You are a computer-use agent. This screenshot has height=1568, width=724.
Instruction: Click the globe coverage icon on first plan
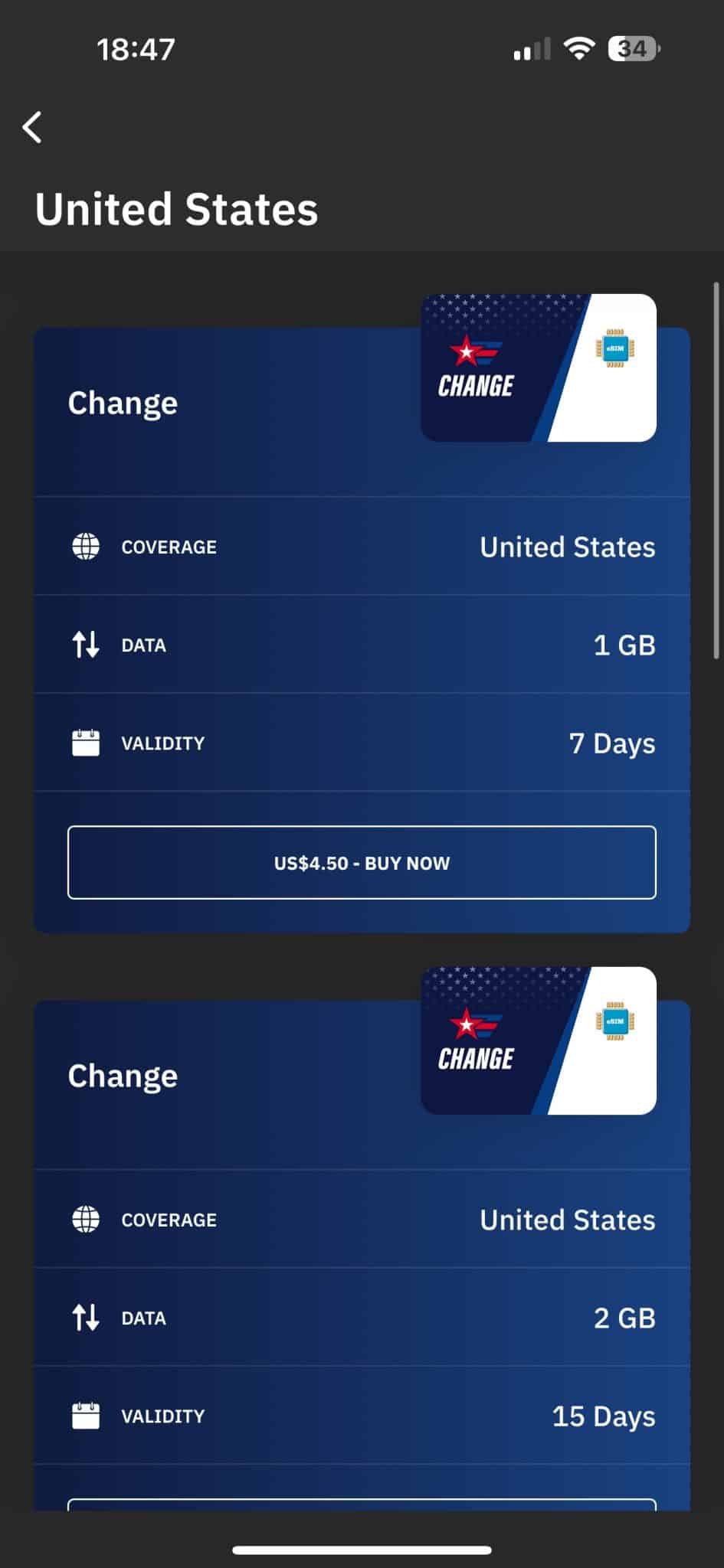tap(86, 547)
